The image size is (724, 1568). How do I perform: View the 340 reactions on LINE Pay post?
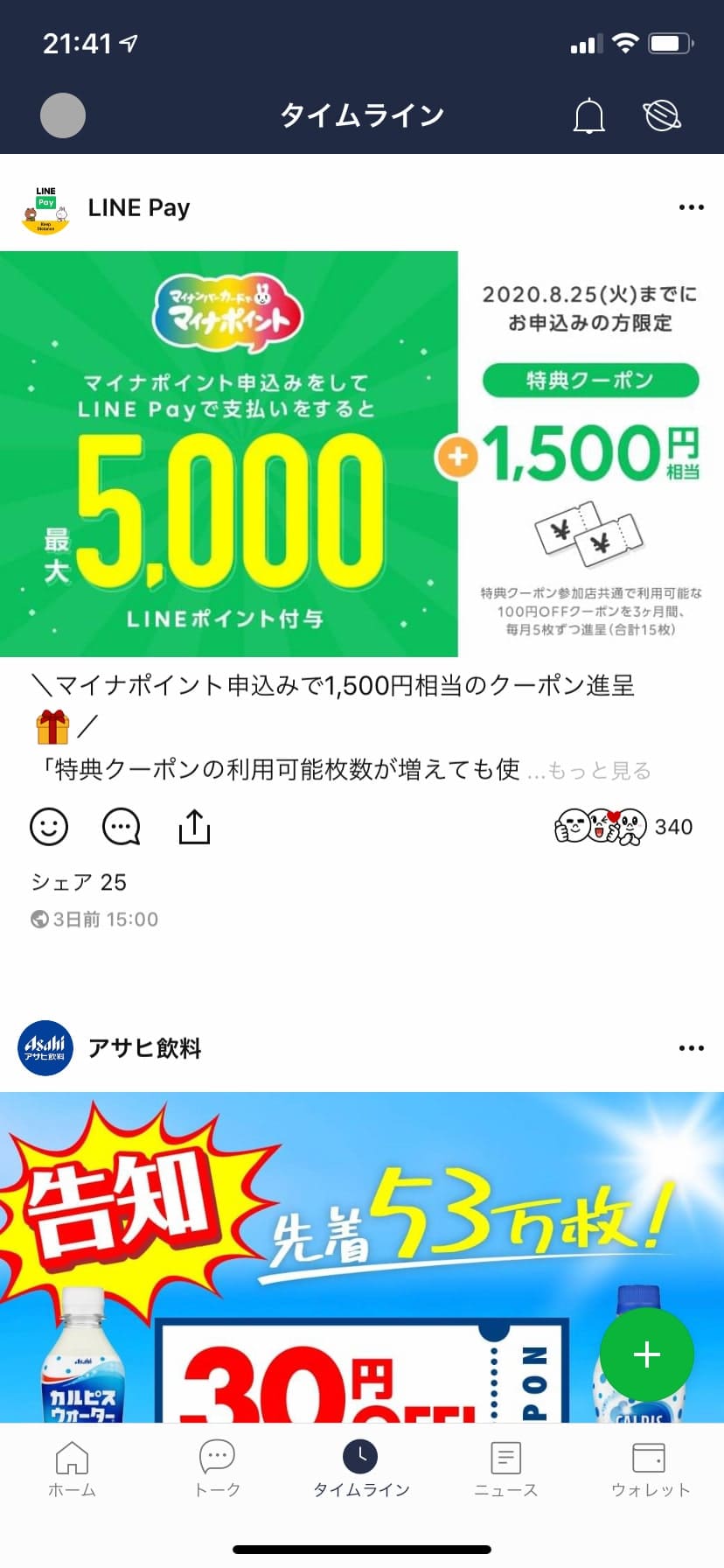623,827
